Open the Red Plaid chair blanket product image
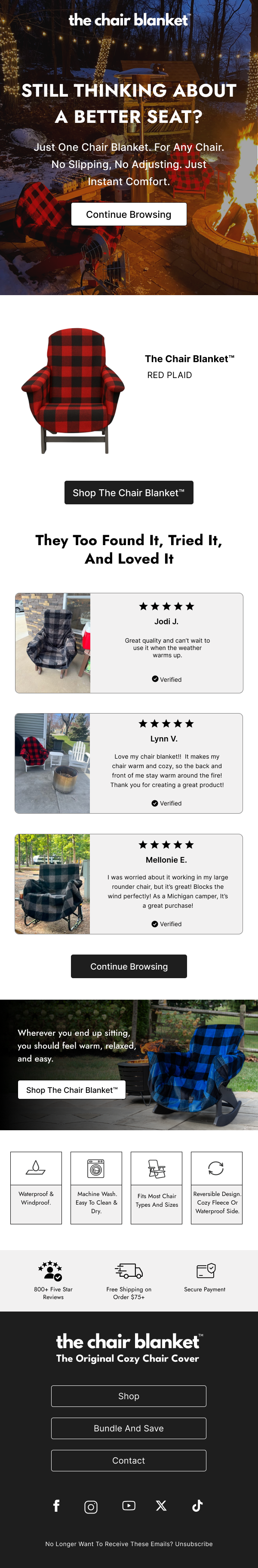This screenshot has width=258, height=1568. coord(73,391)
